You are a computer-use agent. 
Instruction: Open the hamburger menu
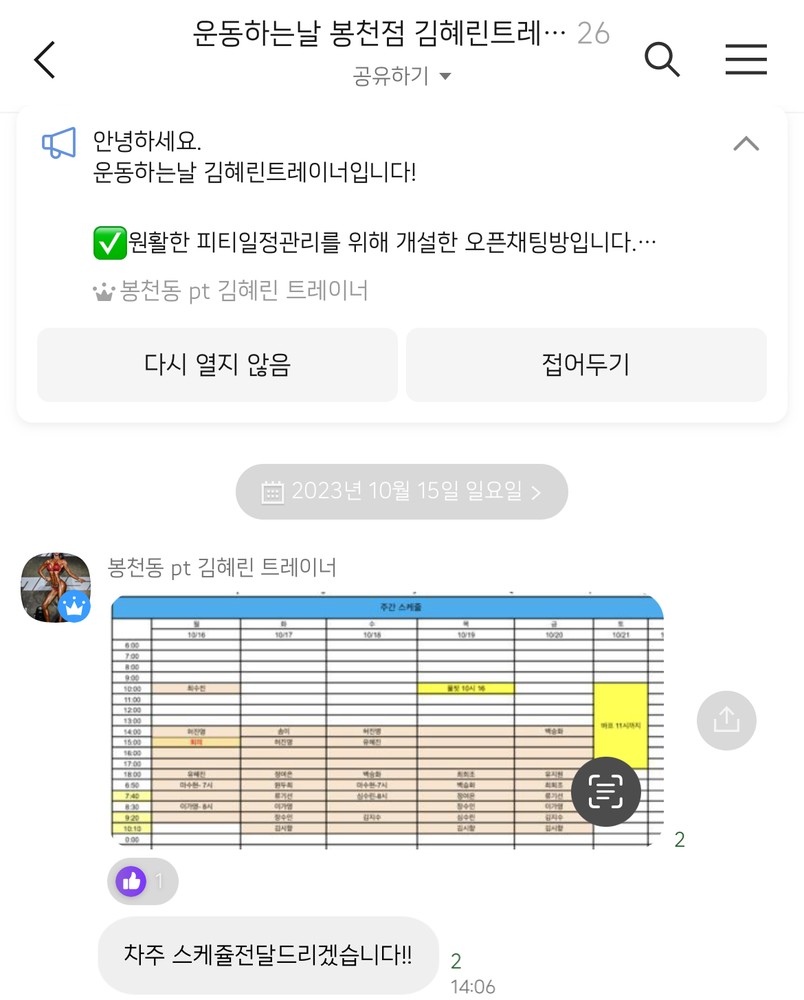(745, 60)
